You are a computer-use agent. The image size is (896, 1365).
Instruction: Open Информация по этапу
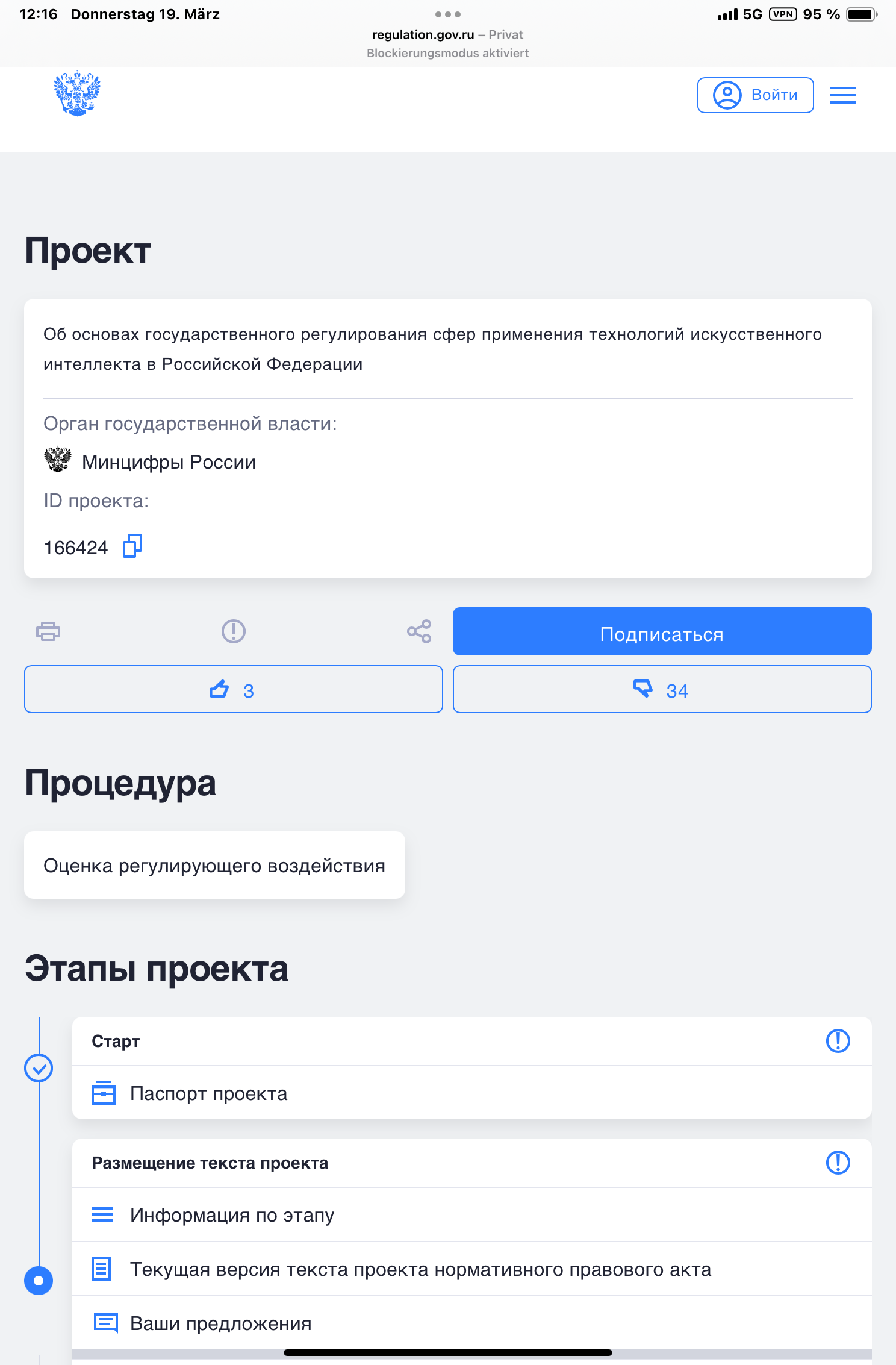coord(232,1215)
